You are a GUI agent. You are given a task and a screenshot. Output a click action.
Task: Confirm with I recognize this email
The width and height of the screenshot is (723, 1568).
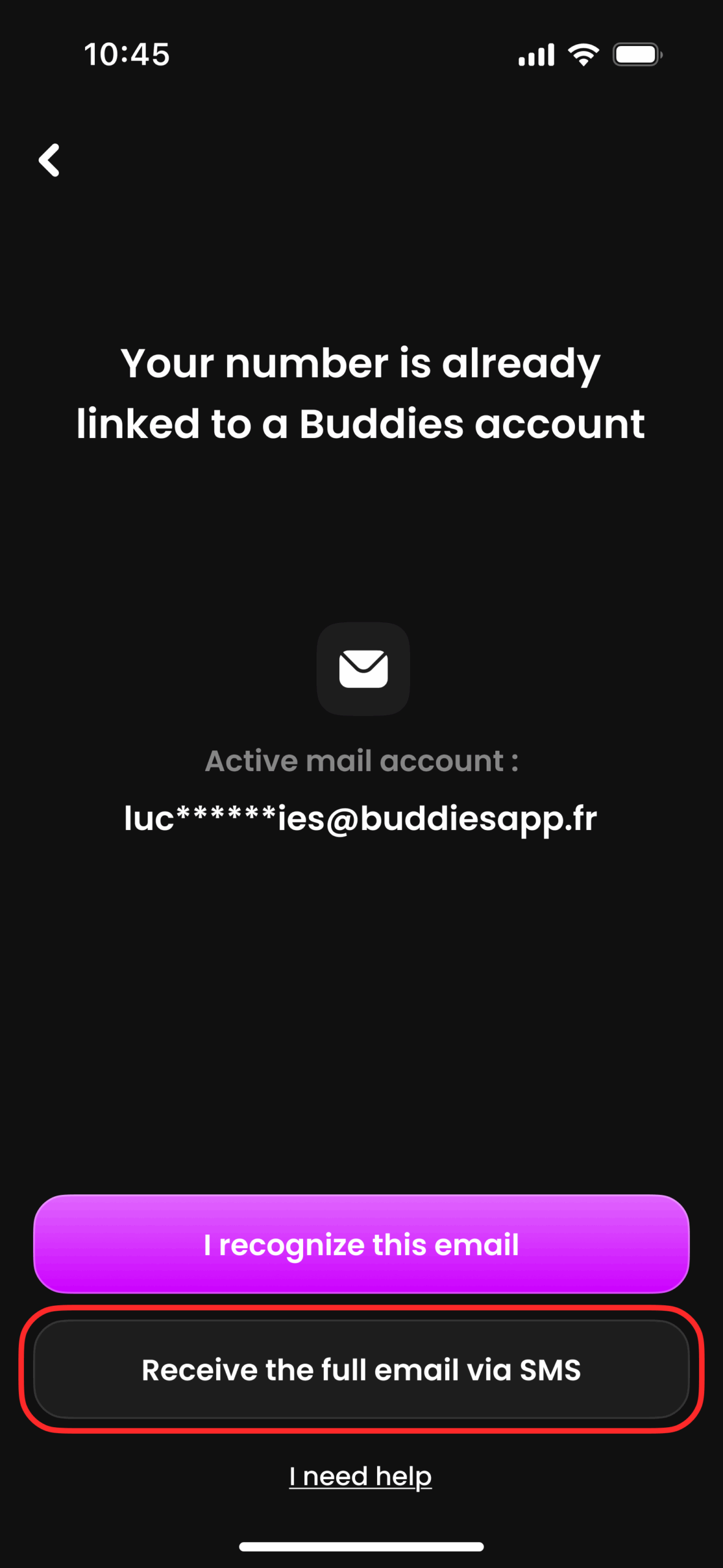click(361, 1244)
